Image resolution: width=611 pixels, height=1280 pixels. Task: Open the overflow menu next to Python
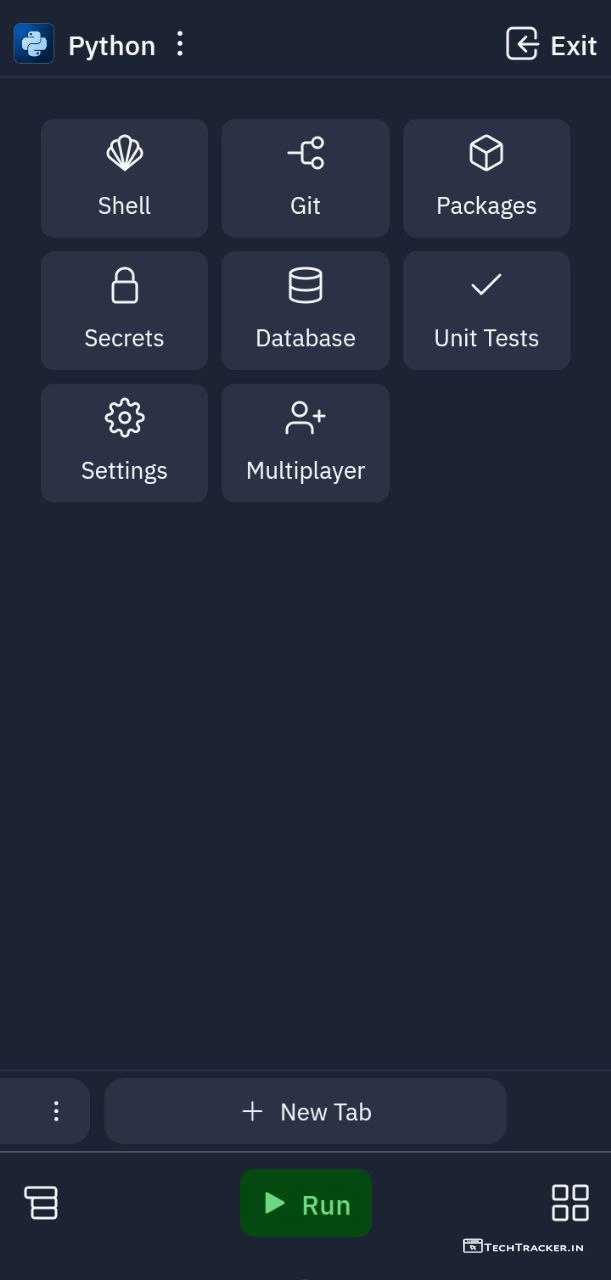pos(180,44)
